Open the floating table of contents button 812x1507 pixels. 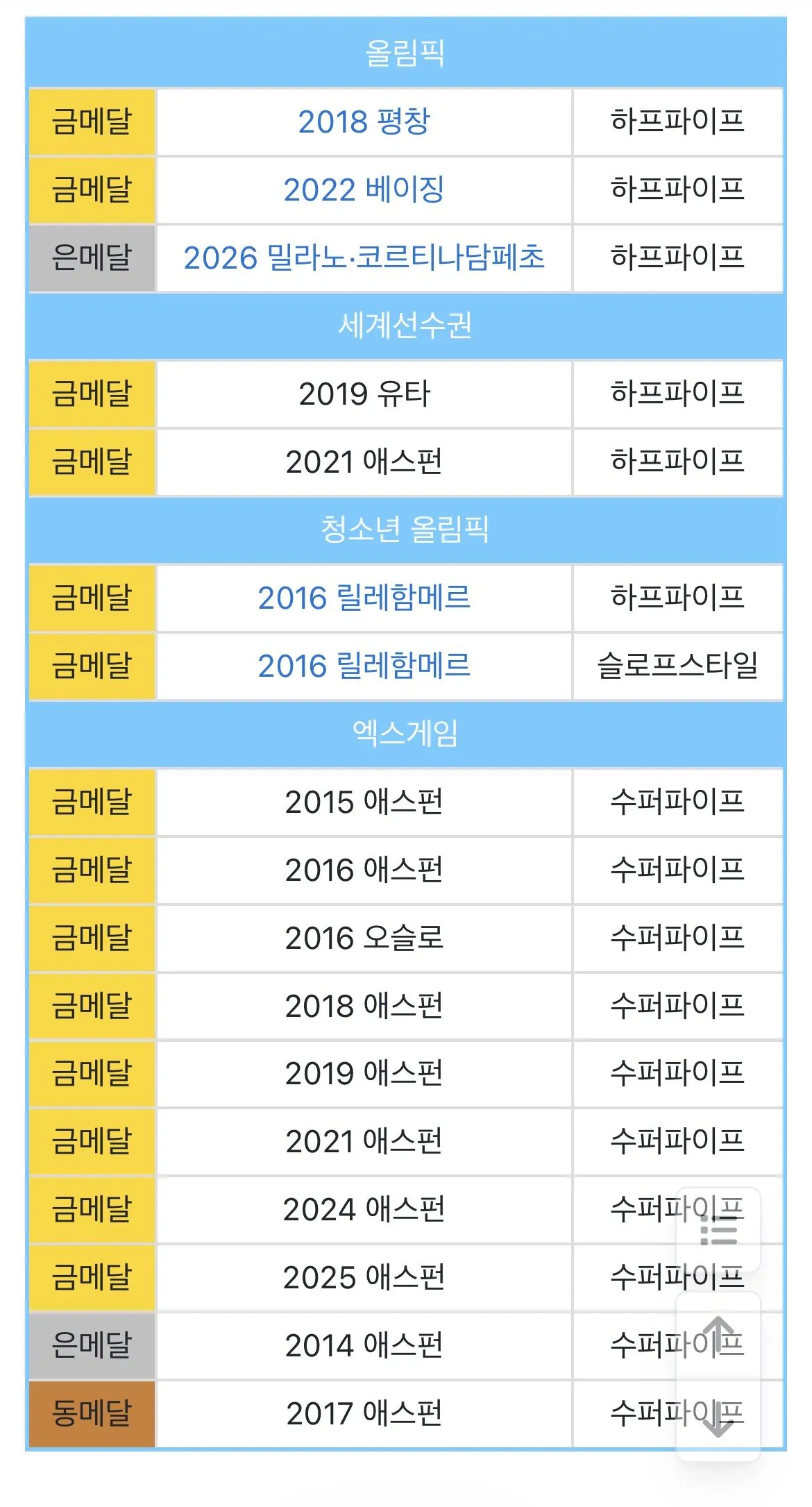coord(718,1231)
